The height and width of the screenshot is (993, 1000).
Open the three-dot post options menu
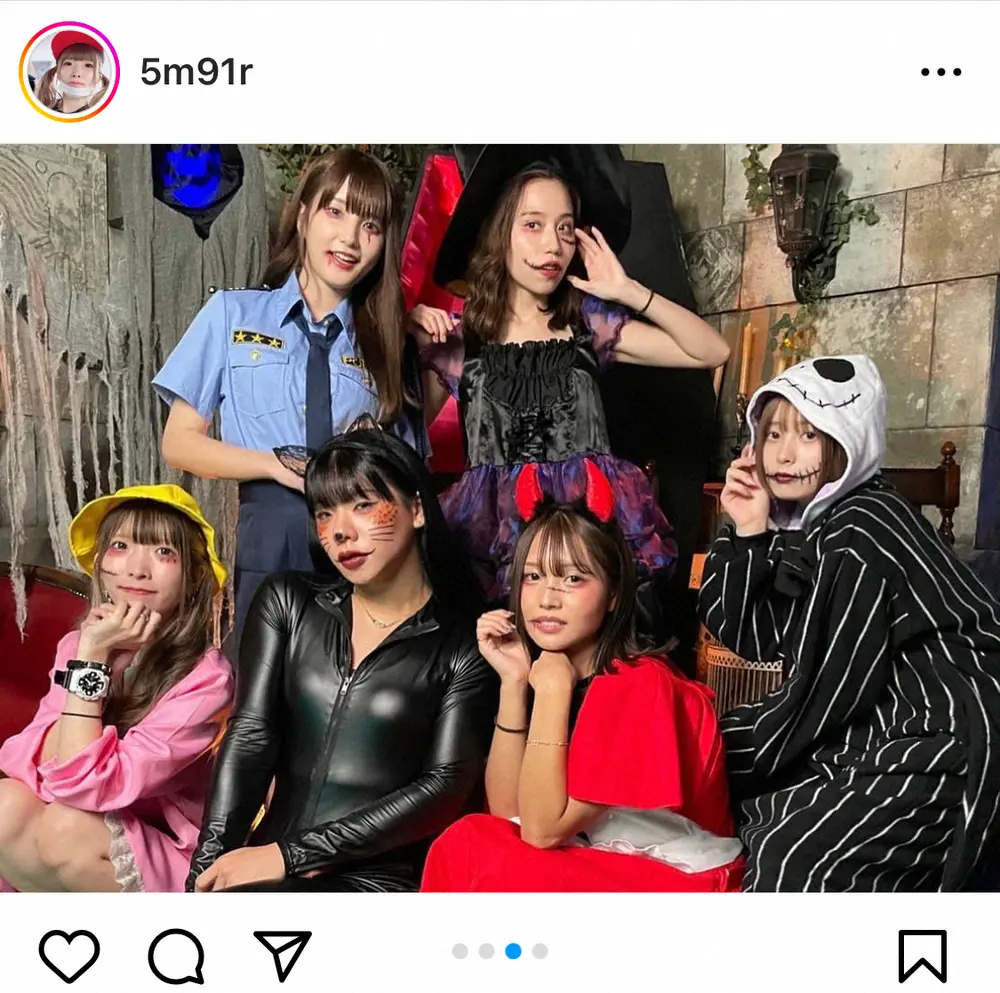pyautogui.click(x=939, y=73)
